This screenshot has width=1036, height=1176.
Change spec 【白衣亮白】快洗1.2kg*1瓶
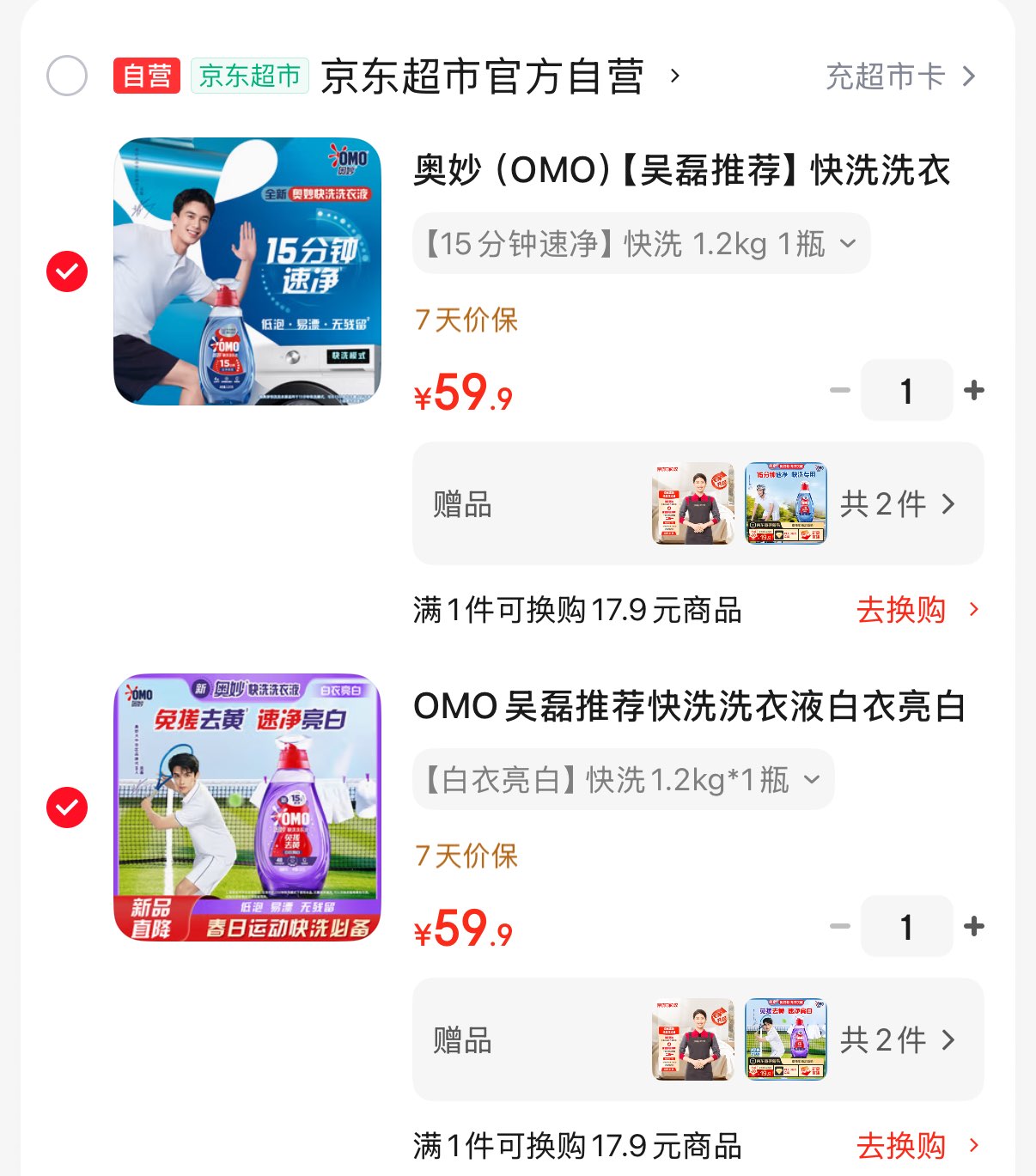(623, 780)
